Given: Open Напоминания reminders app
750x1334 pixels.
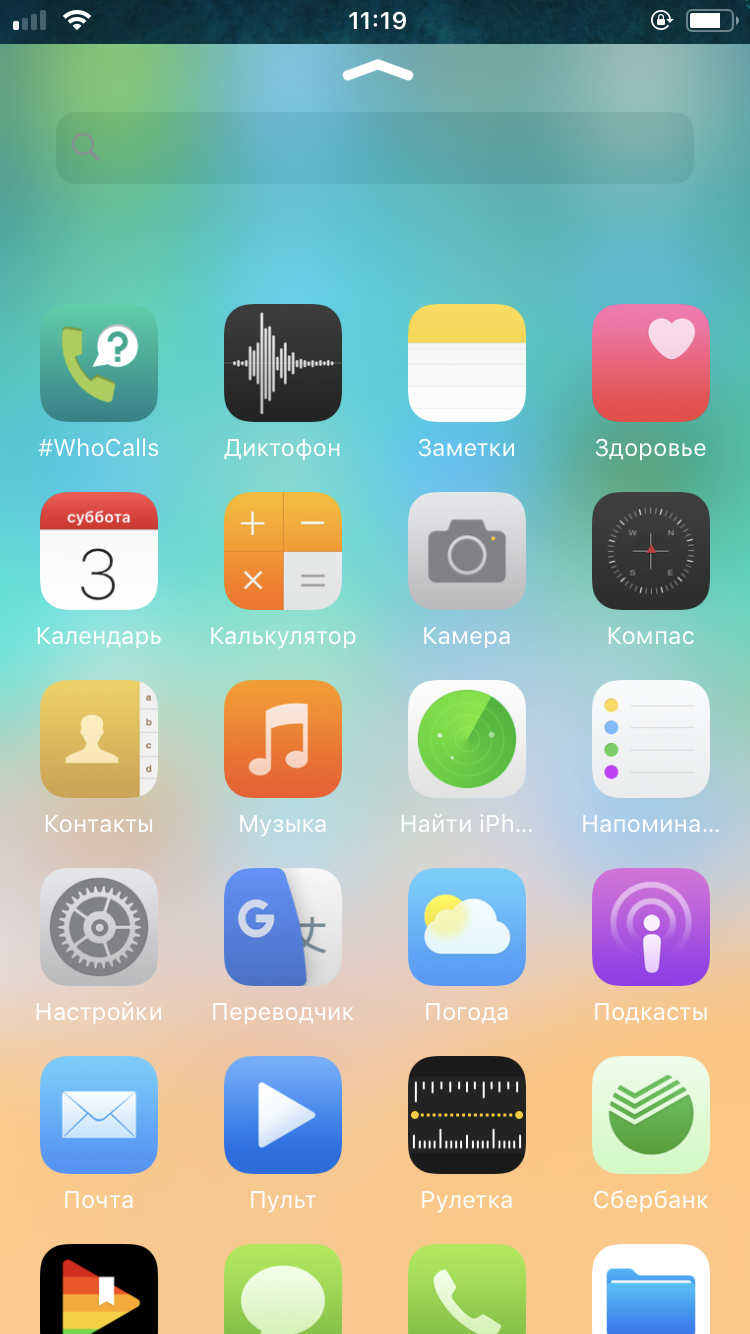Looking at the screenshot, I should pos(651,739).
